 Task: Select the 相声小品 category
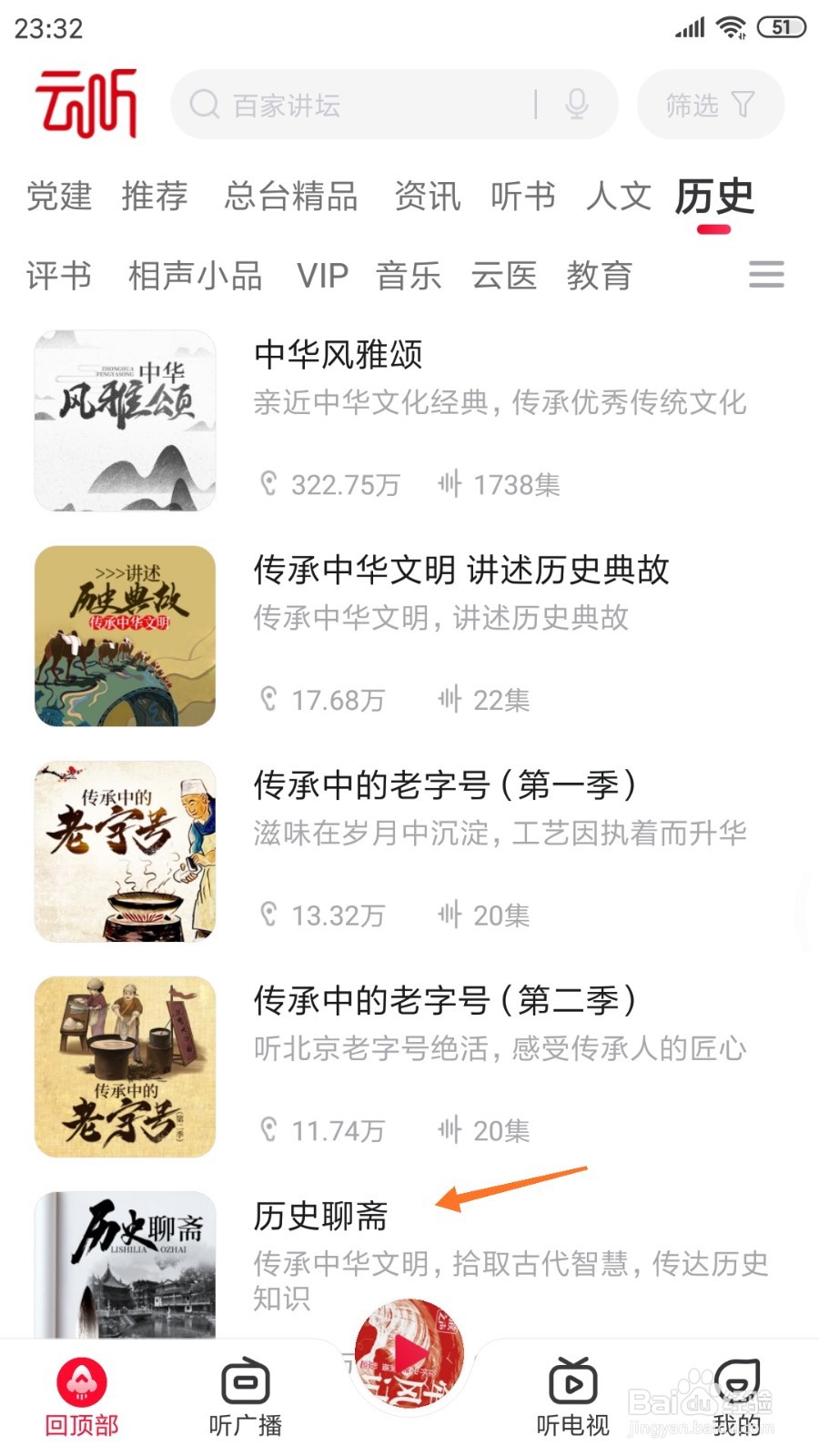pos(195,276)
